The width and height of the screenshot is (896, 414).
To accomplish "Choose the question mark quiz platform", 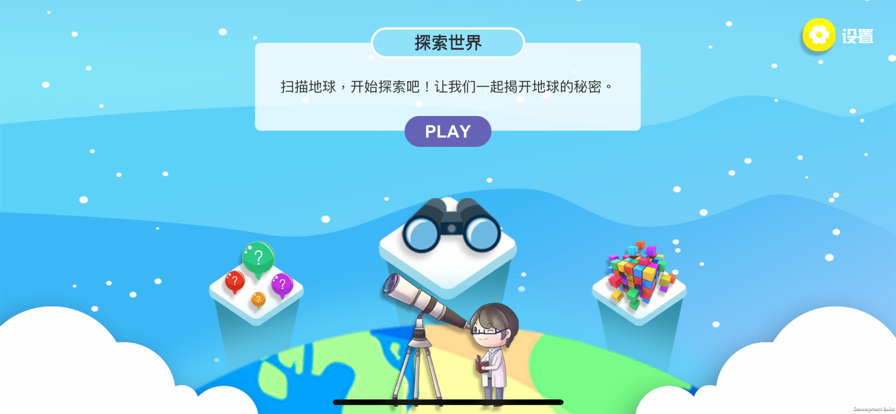I will tap(257, 274).
